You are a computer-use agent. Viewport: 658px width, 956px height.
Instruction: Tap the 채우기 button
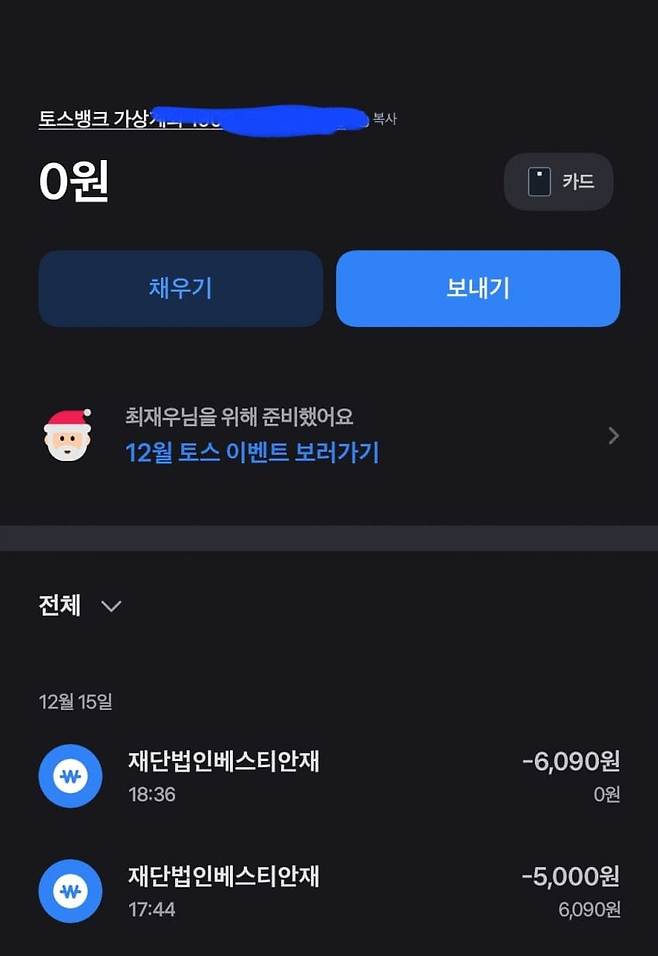tap(180, 289)
